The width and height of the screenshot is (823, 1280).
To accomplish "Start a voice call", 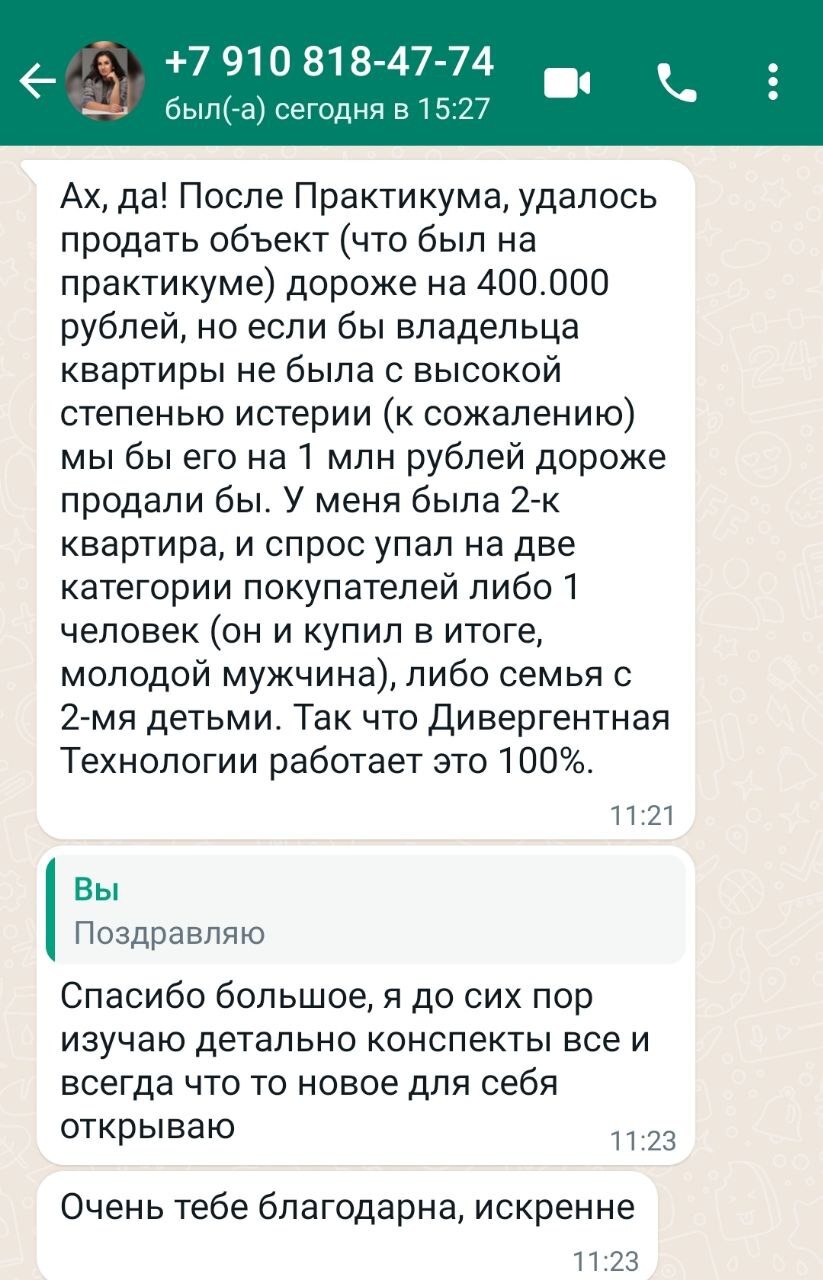I will click(x=676, y=83).
